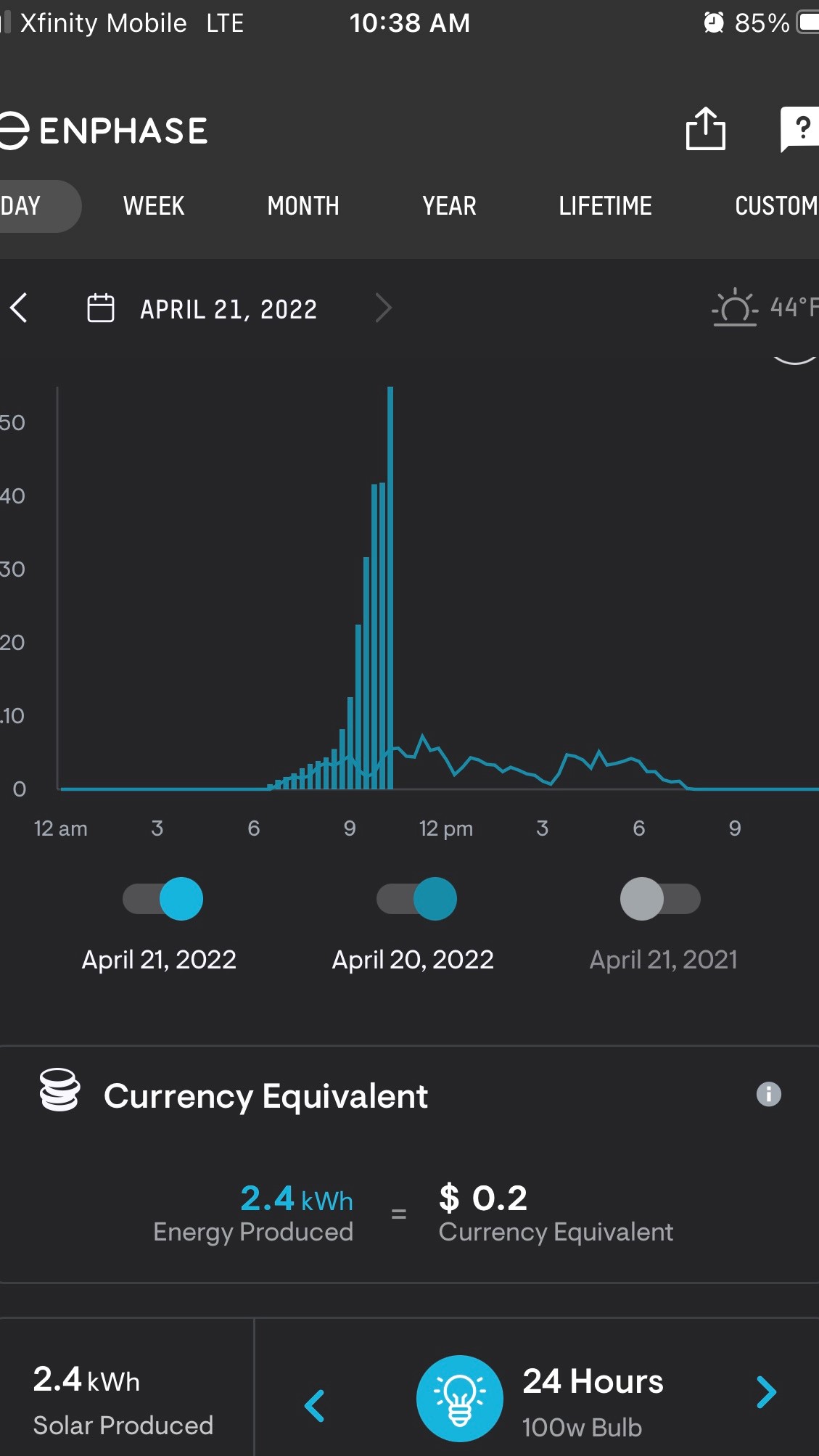Select the CUSTOM range tab
Image resolution: width=819 pixels, height=1456 pixels.
(776, 206)
